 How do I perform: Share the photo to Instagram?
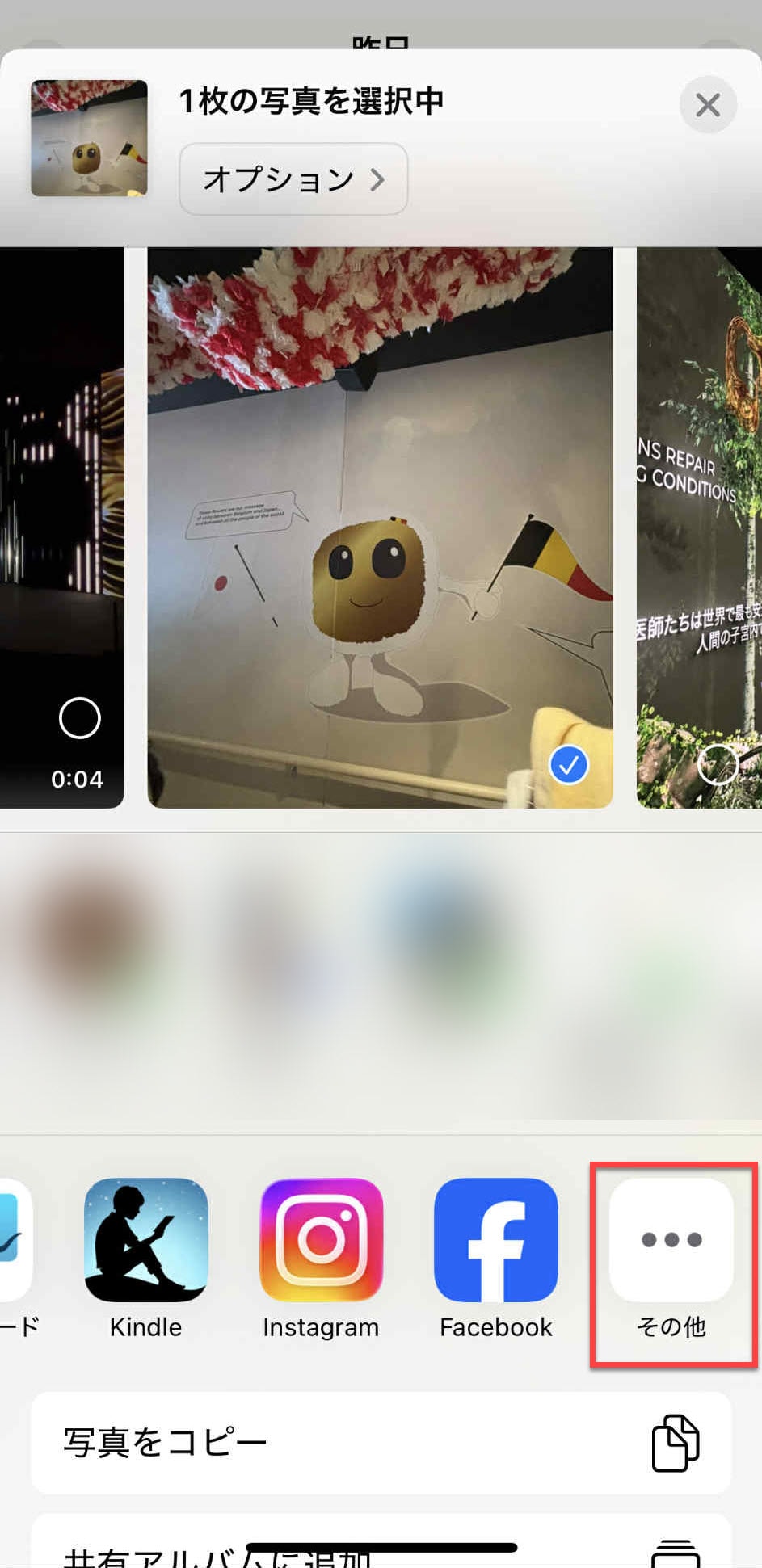[x=321, y=1240]
